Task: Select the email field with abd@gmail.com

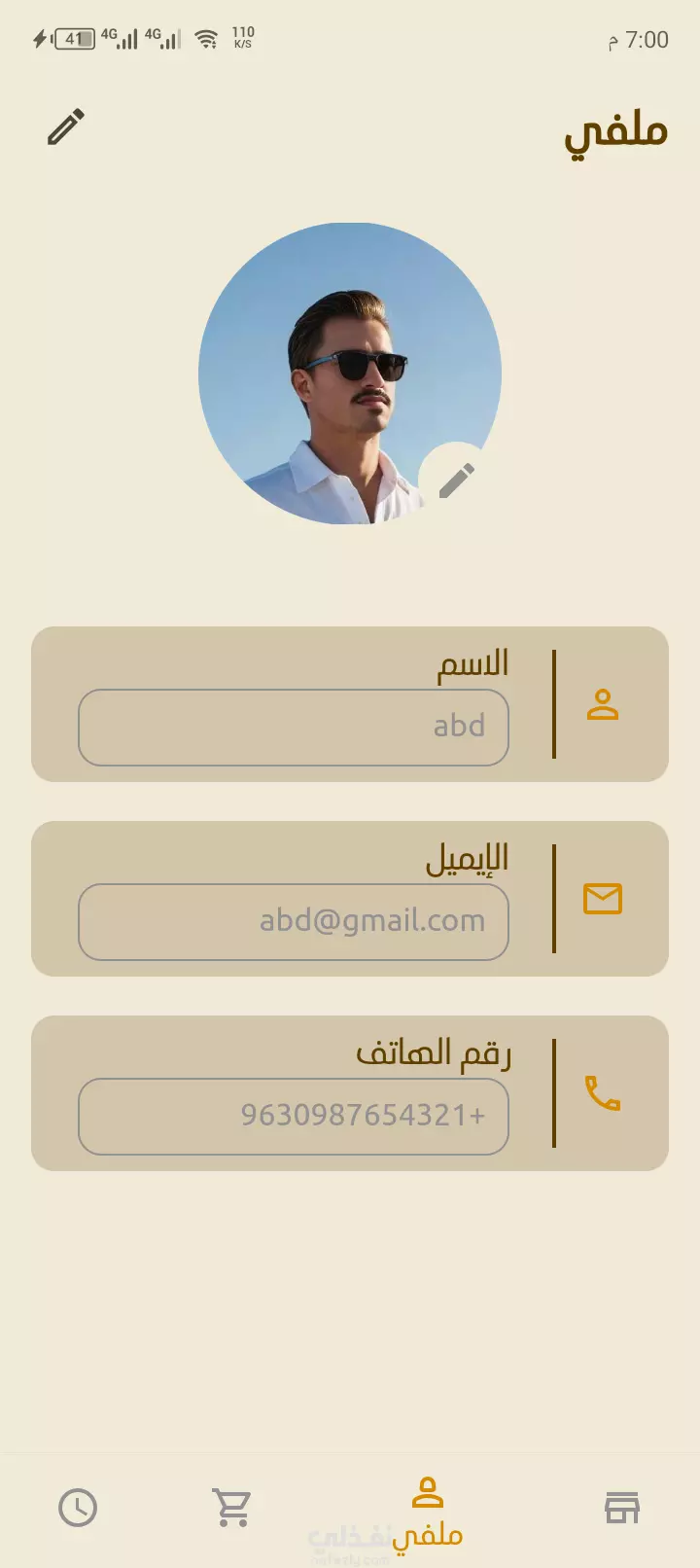Action: point(294,922)
